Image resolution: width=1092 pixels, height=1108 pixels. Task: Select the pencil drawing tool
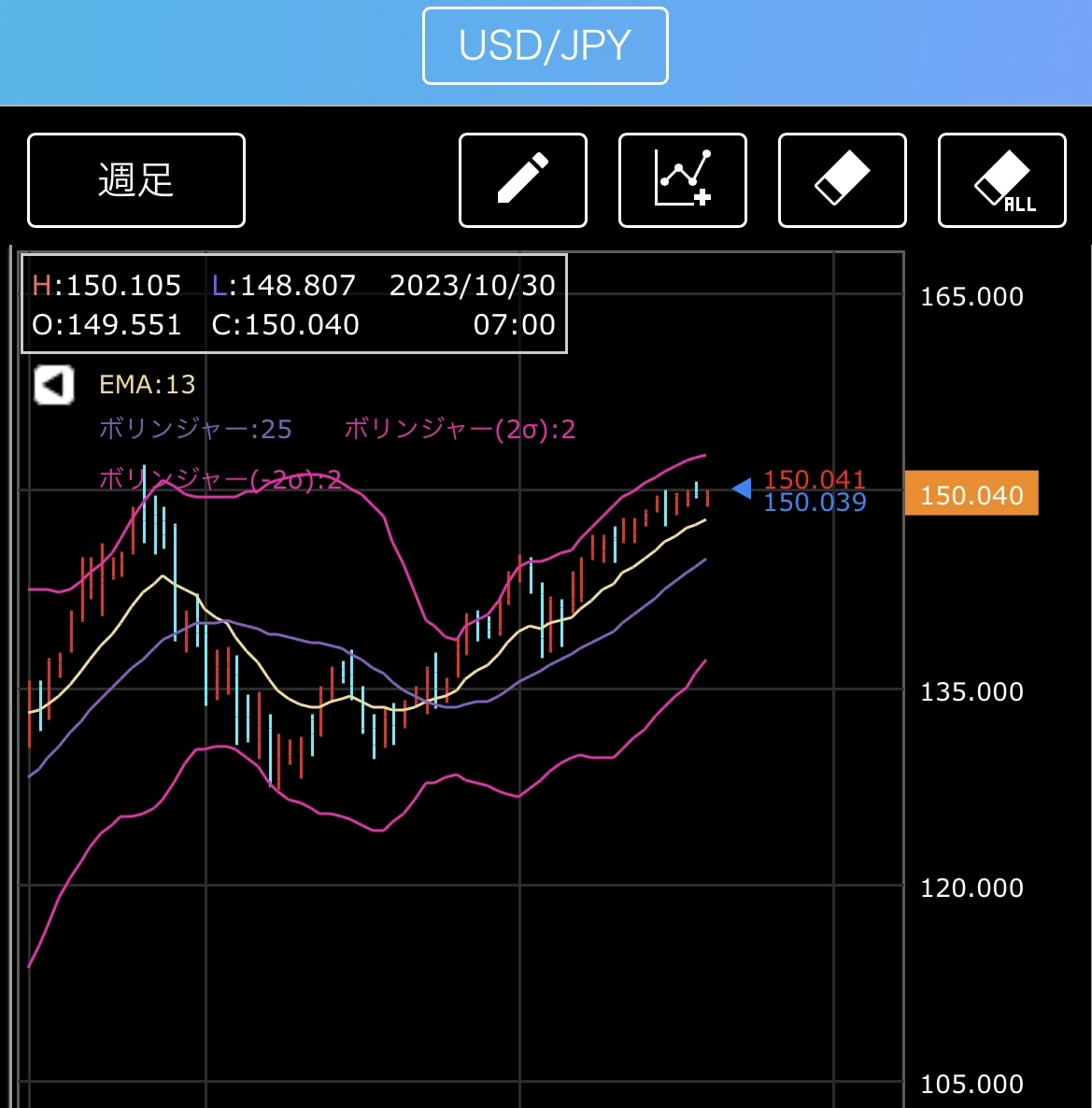[x=523, y=180]
